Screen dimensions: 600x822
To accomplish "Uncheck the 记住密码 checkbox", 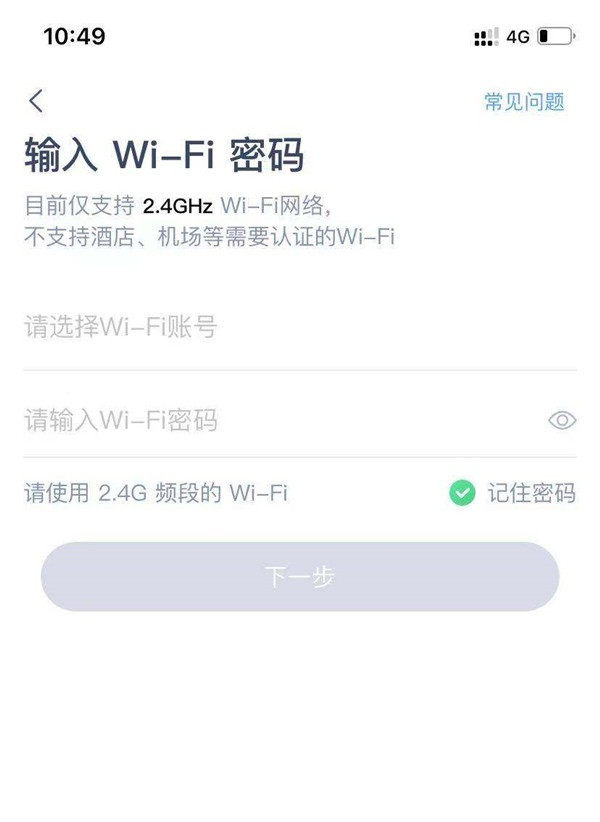I will [x=462, y=492].
